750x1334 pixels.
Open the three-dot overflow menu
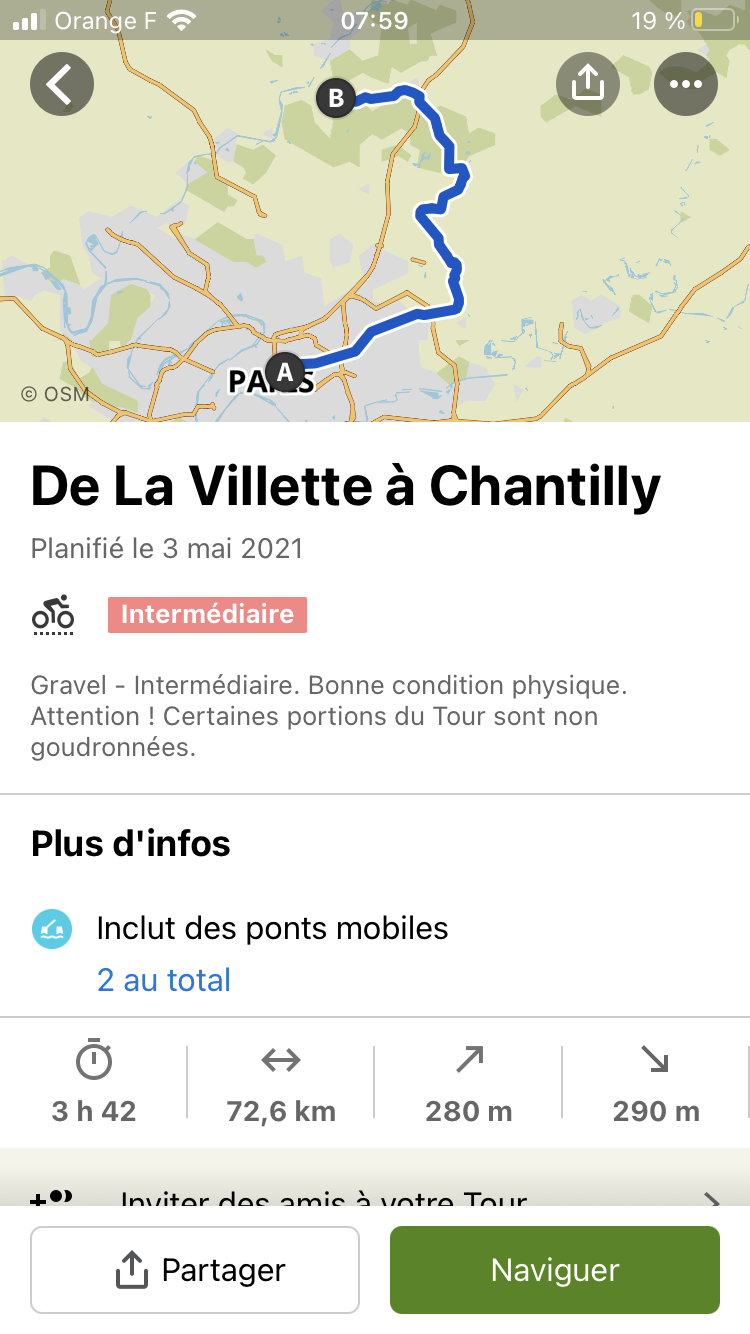pyautogui.click(x=686, y=84)
